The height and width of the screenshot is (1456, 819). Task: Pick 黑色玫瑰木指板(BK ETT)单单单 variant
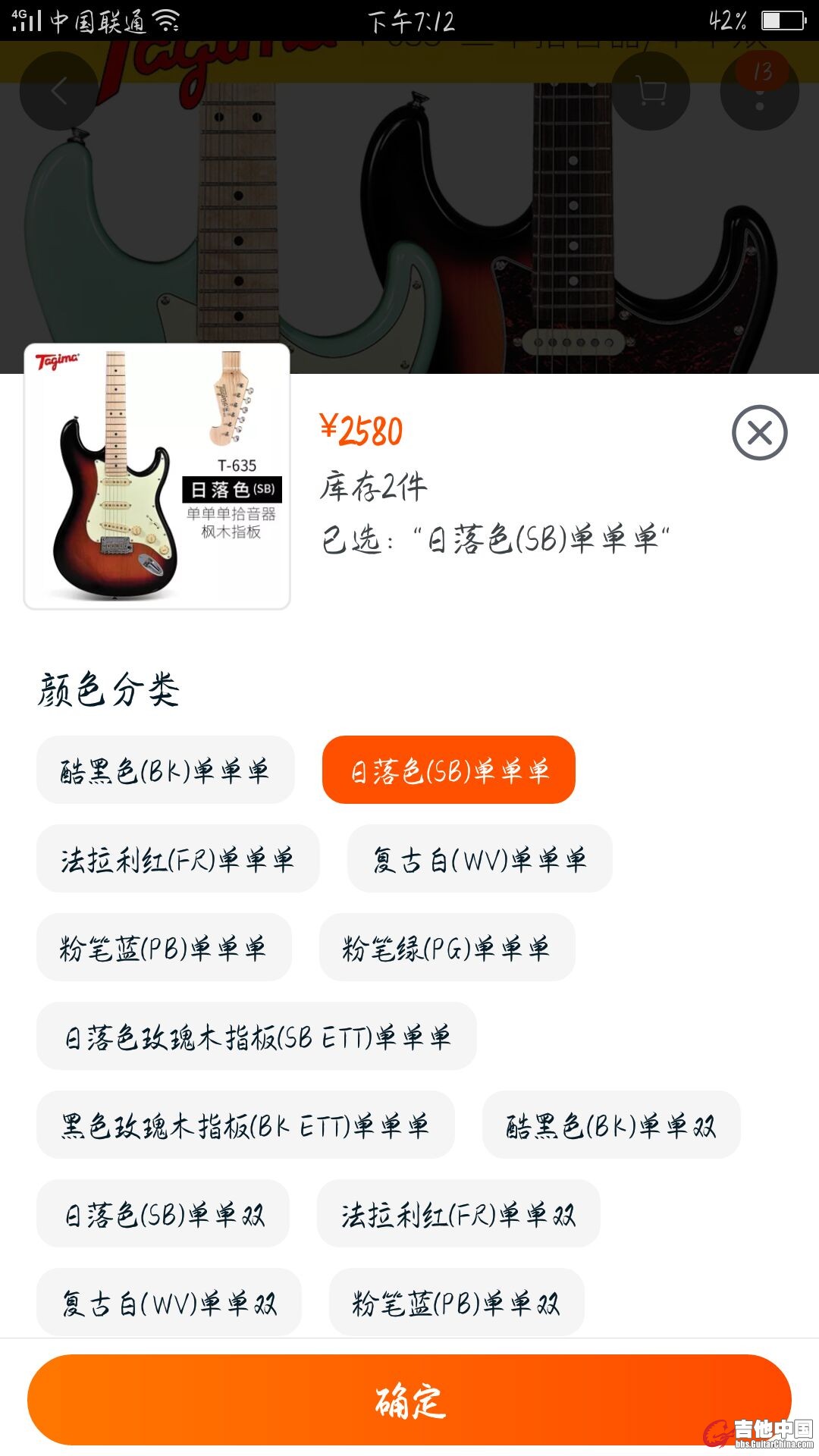(245, 1125)
